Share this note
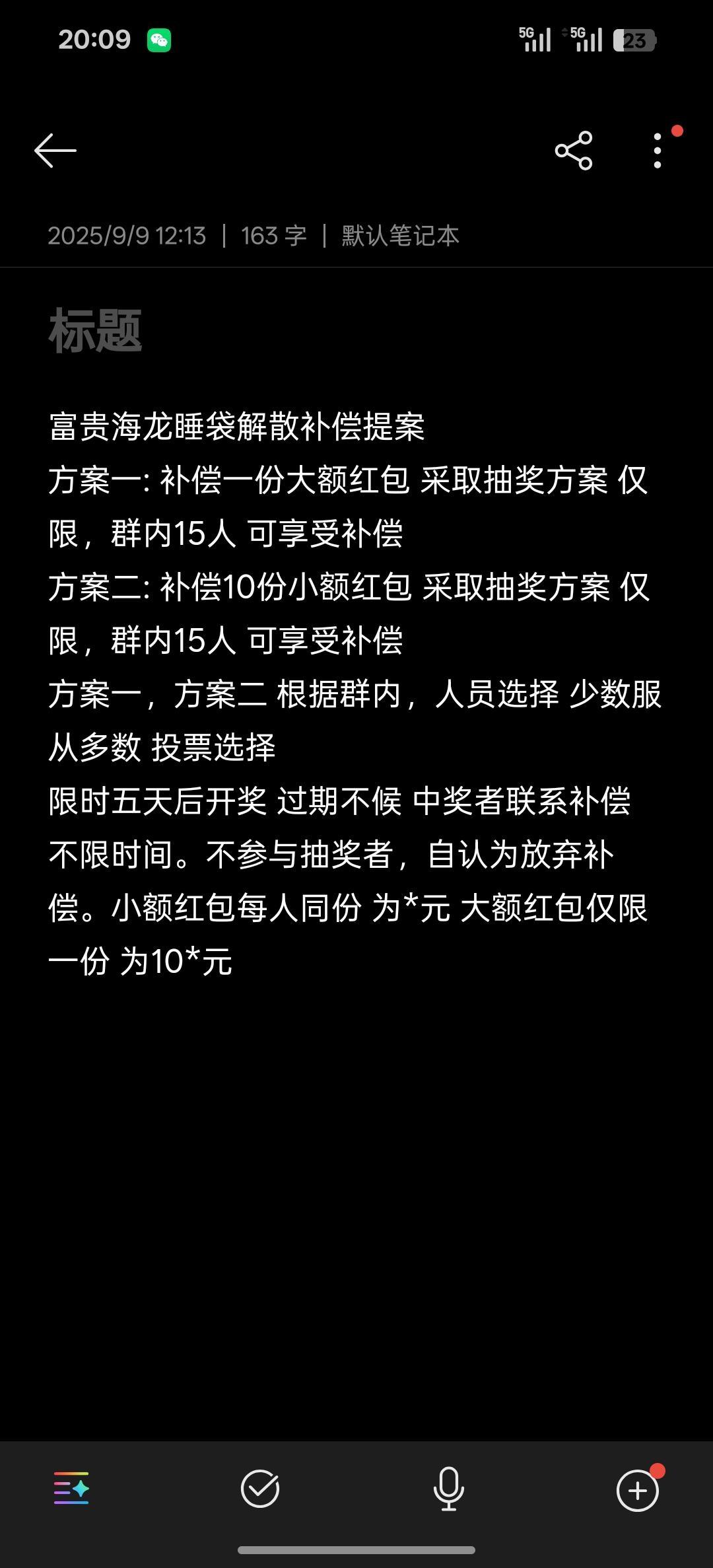This screenshot has height=1568, width=713. 574,151
